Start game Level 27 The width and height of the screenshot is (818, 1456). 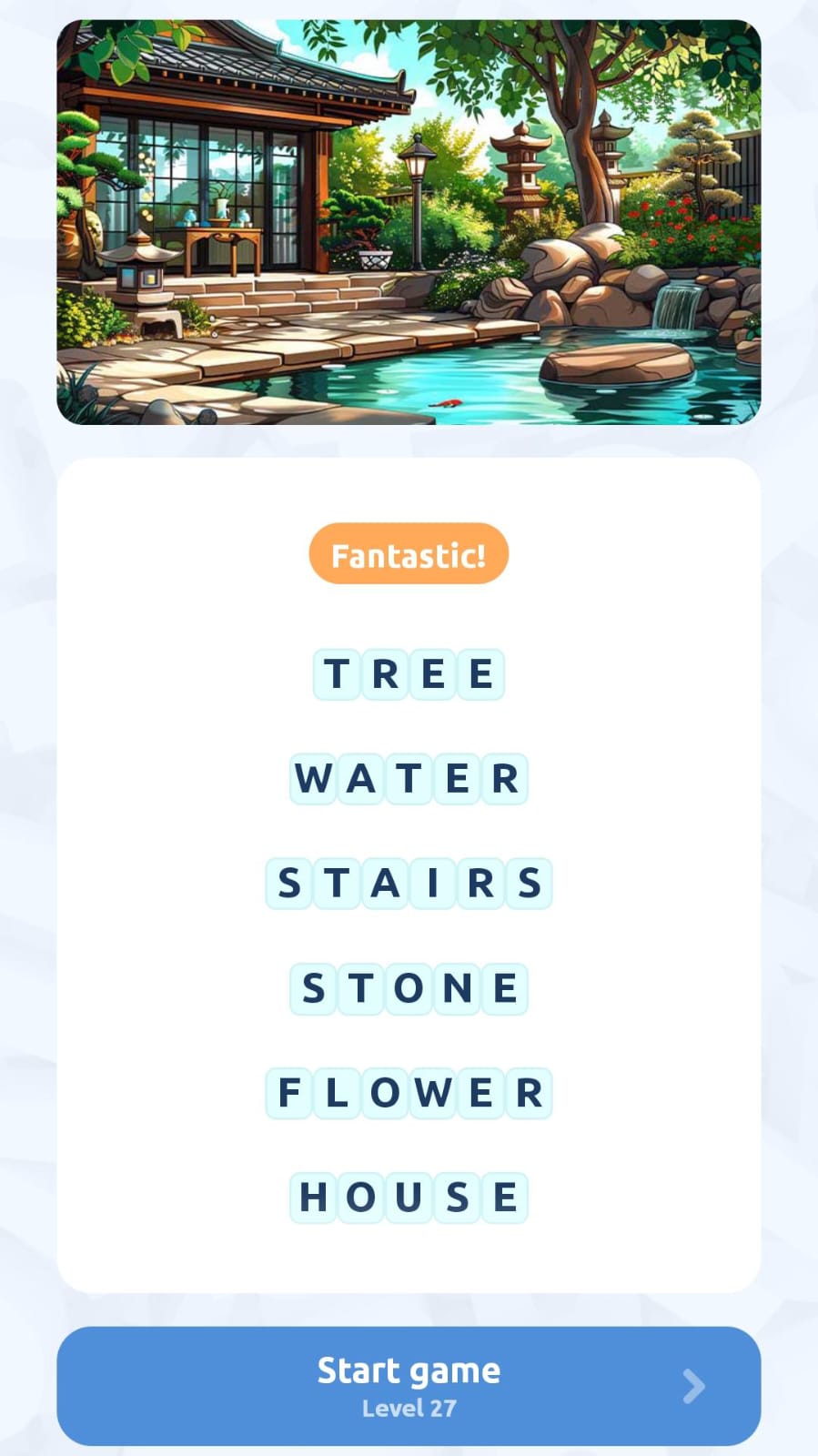pyautogui.click(x=409, y=1385)
